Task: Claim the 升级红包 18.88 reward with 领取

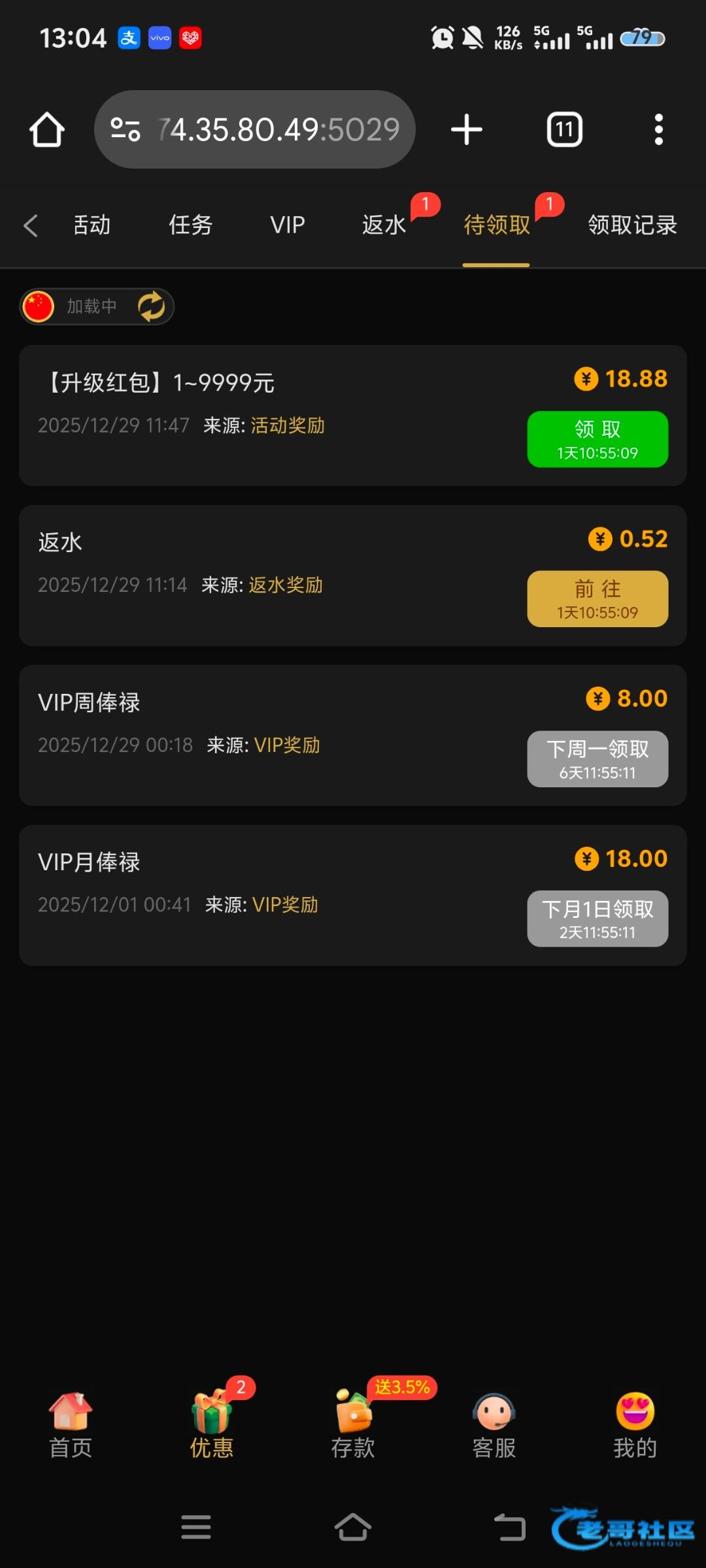Action: [x=597, y=439]
